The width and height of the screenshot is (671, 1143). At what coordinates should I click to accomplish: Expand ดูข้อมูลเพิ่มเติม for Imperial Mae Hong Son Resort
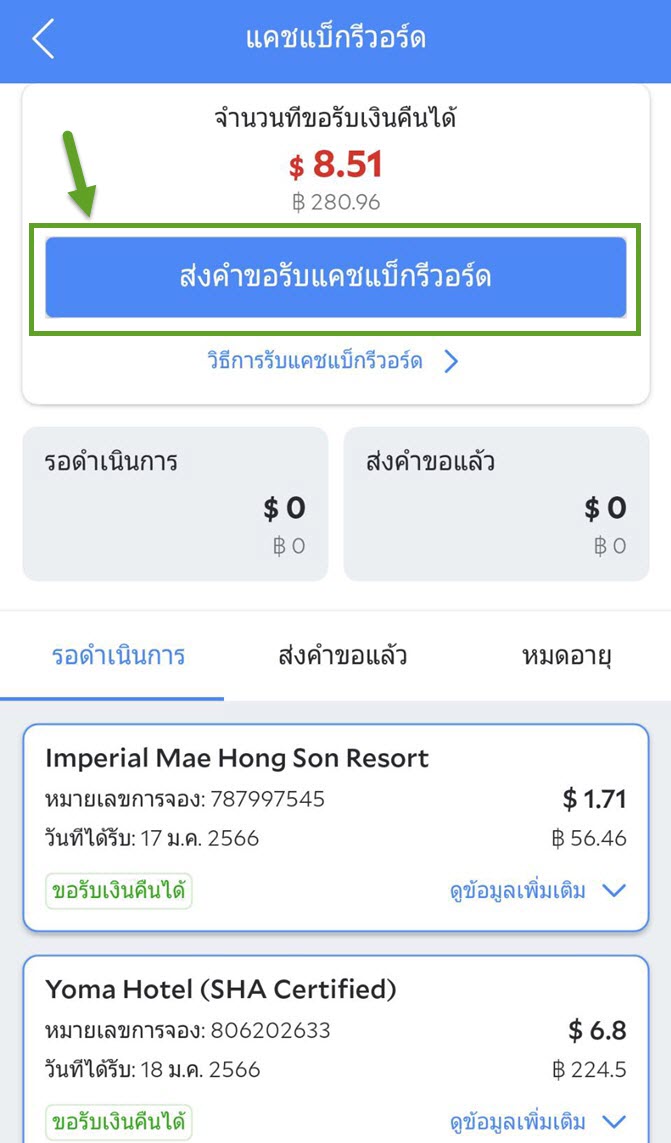(x=537, y=890)
